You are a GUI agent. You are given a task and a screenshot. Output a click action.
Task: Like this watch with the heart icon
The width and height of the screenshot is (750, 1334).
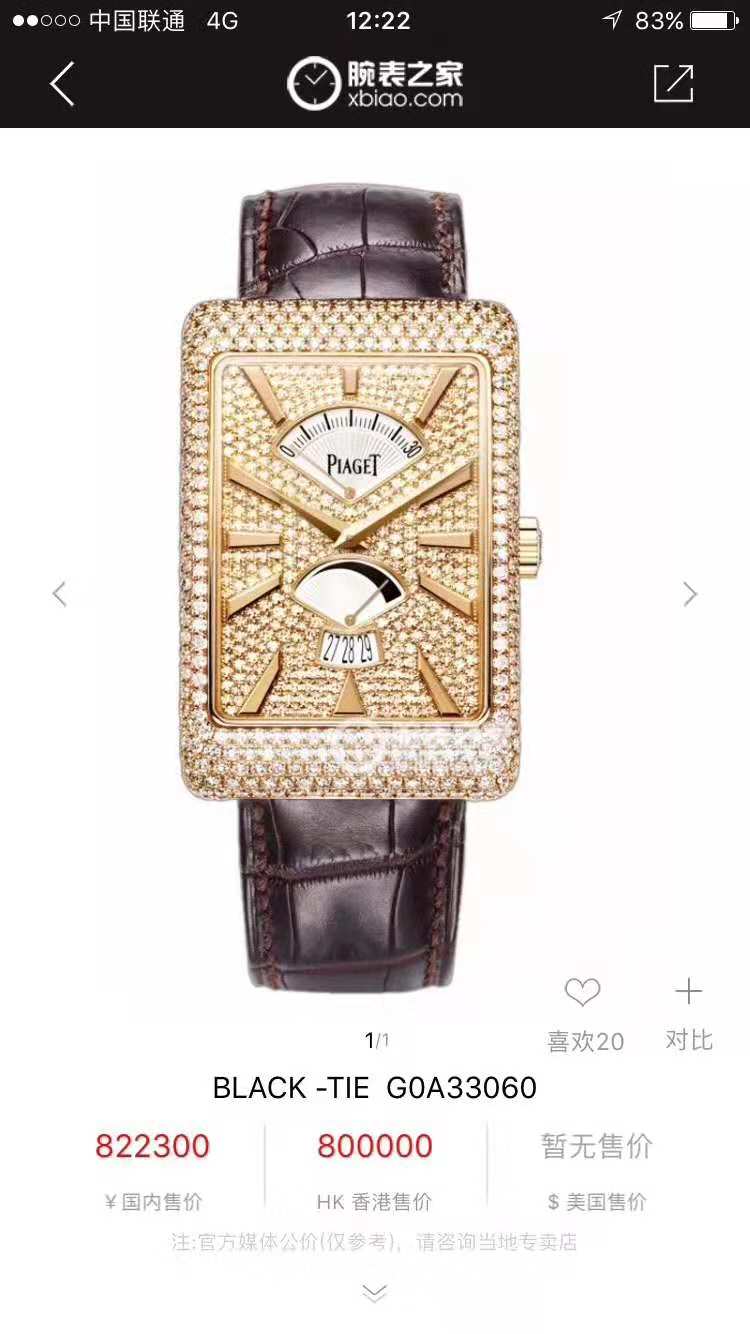[x=583, y=994]
